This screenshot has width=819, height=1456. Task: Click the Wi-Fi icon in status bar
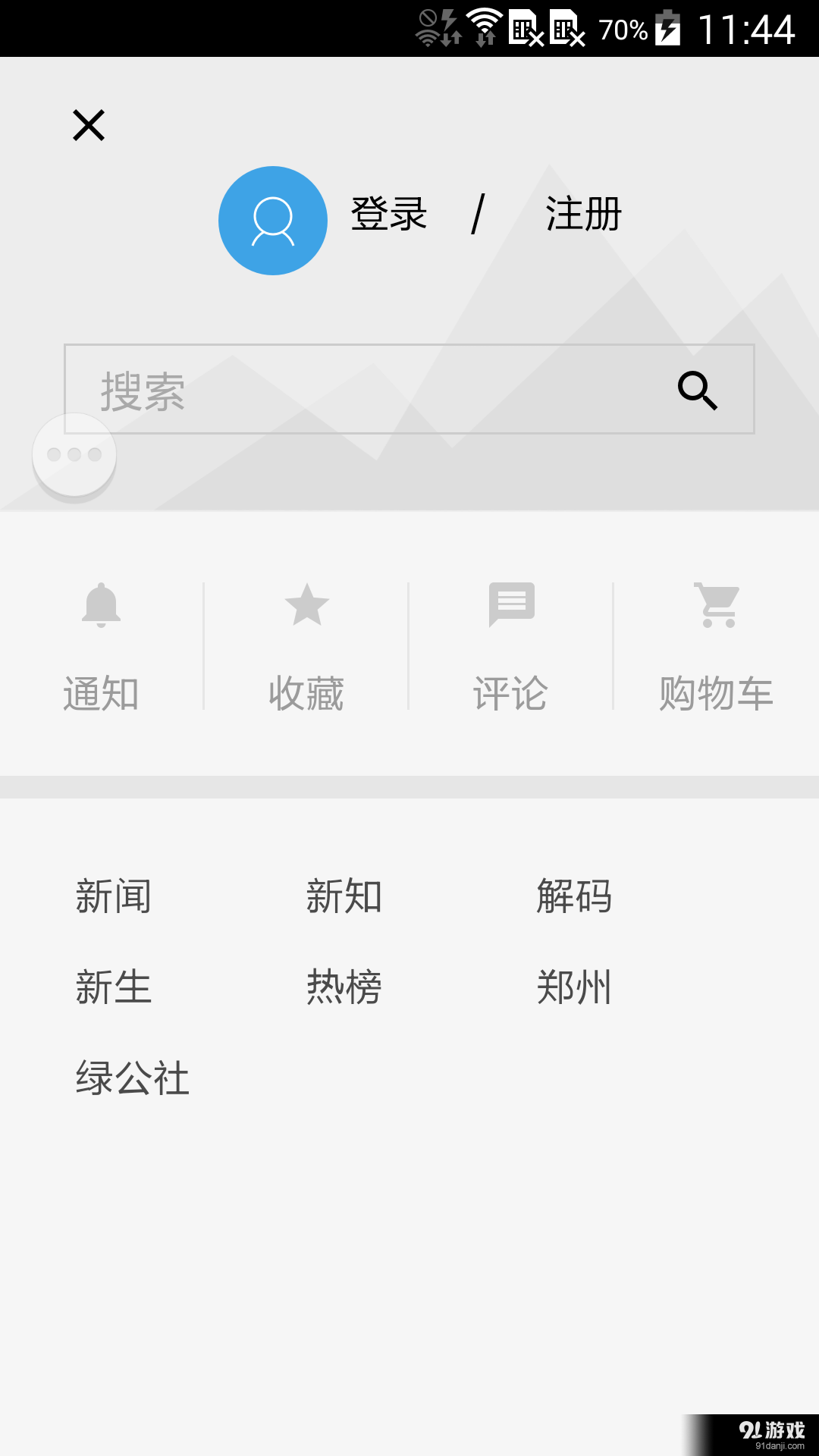pos(484,29)
